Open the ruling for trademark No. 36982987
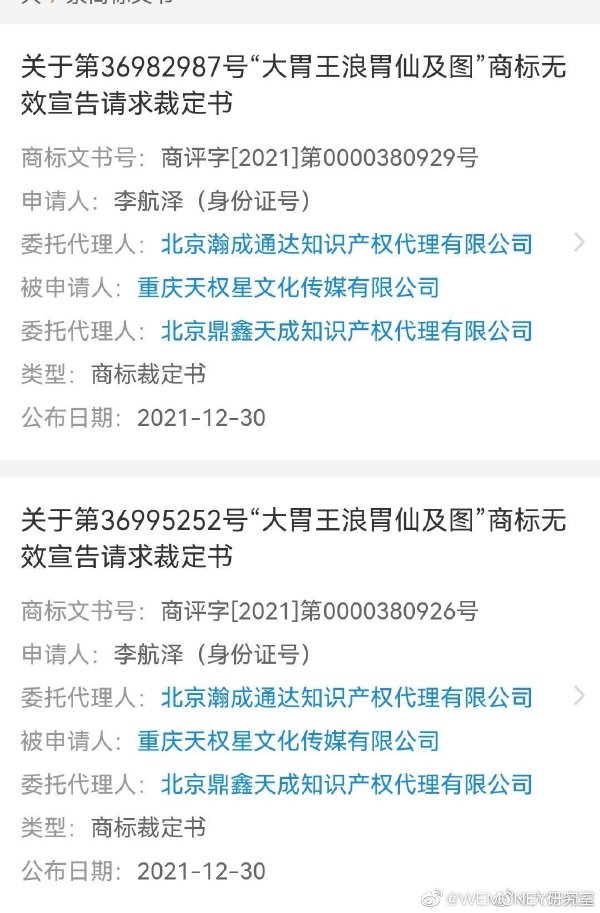 tap(293, 86)
